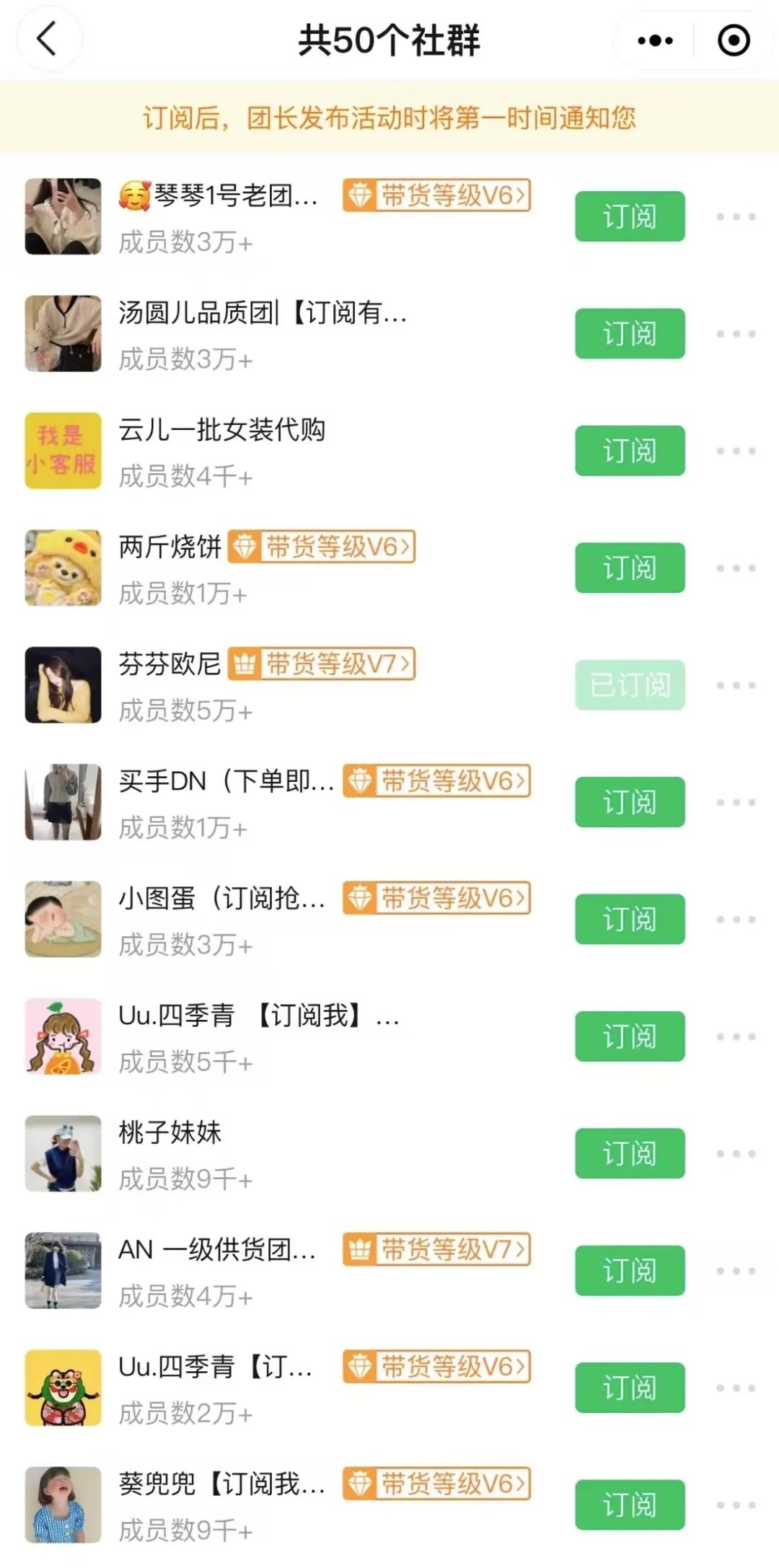View 带货等级V6 badge of 两斤烧饼

322,547
